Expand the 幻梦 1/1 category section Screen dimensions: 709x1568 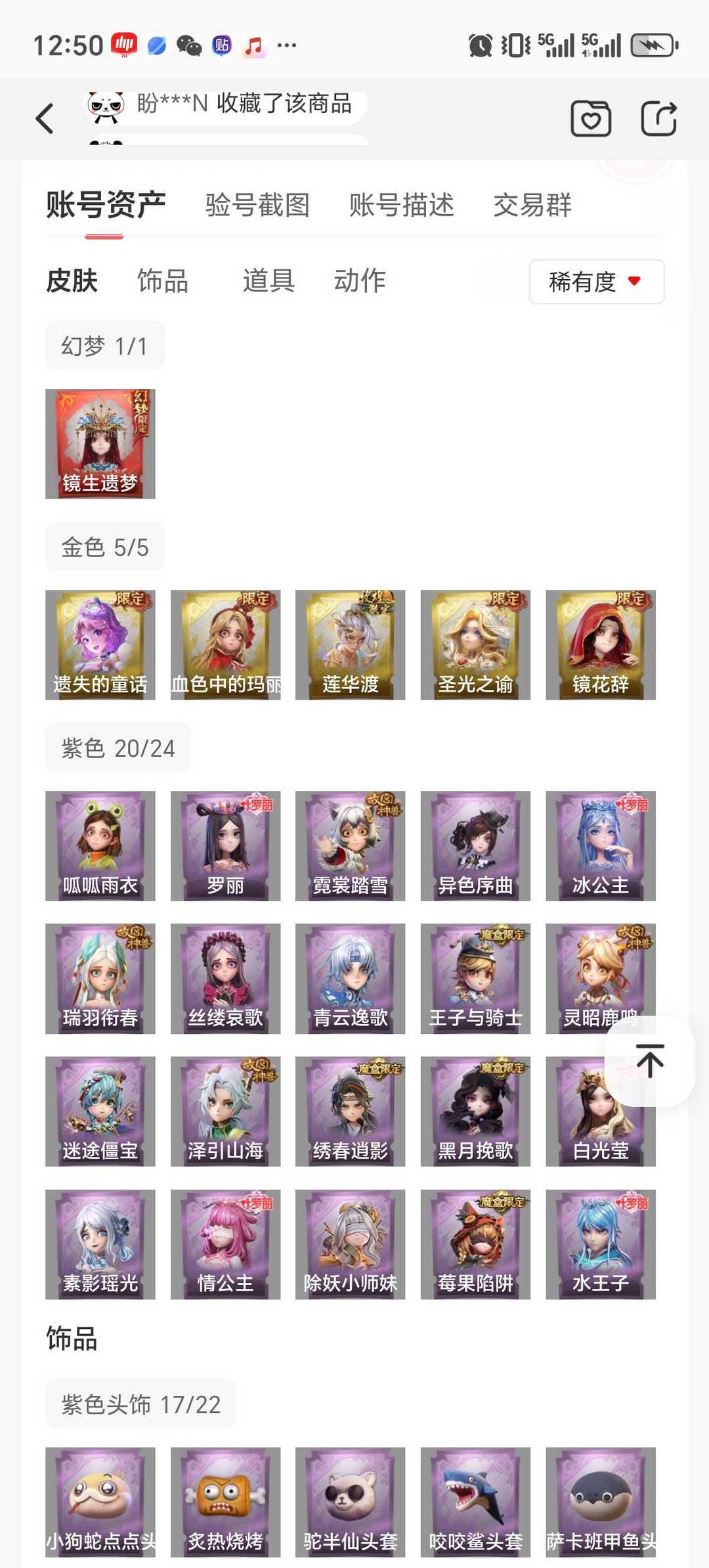click(x=105, y=344)
